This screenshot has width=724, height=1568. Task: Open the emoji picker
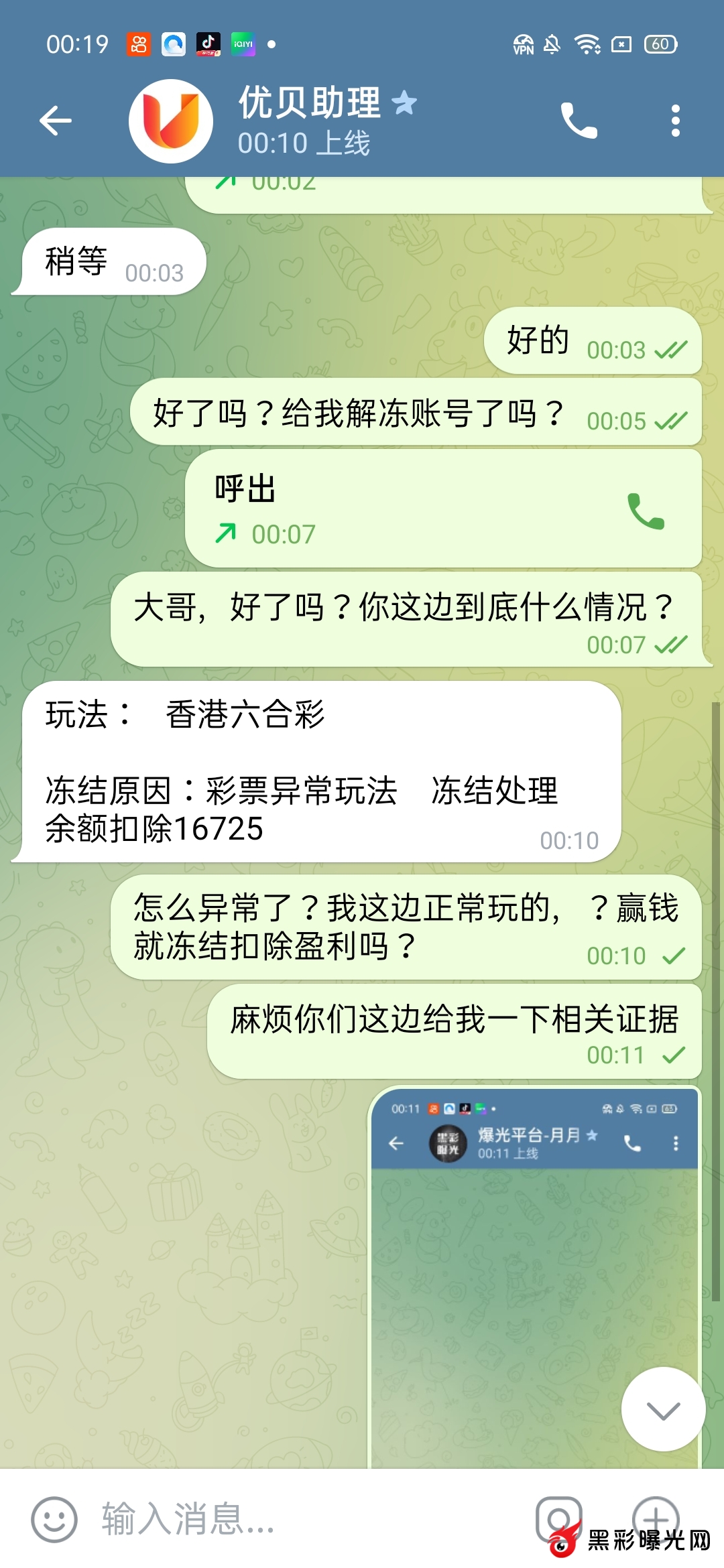(54, 1520)
